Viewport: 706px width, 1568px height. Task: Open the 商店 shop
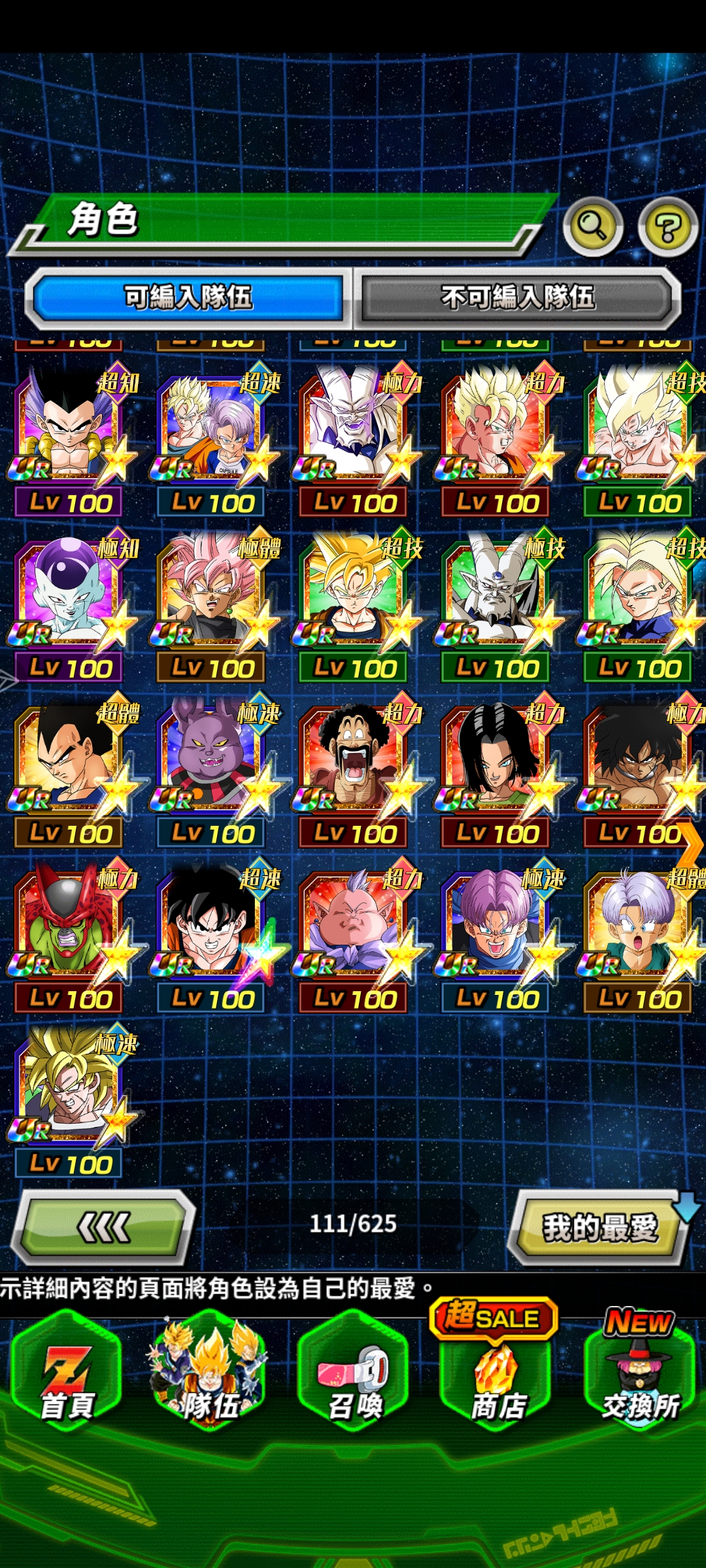click(497, 1381)
